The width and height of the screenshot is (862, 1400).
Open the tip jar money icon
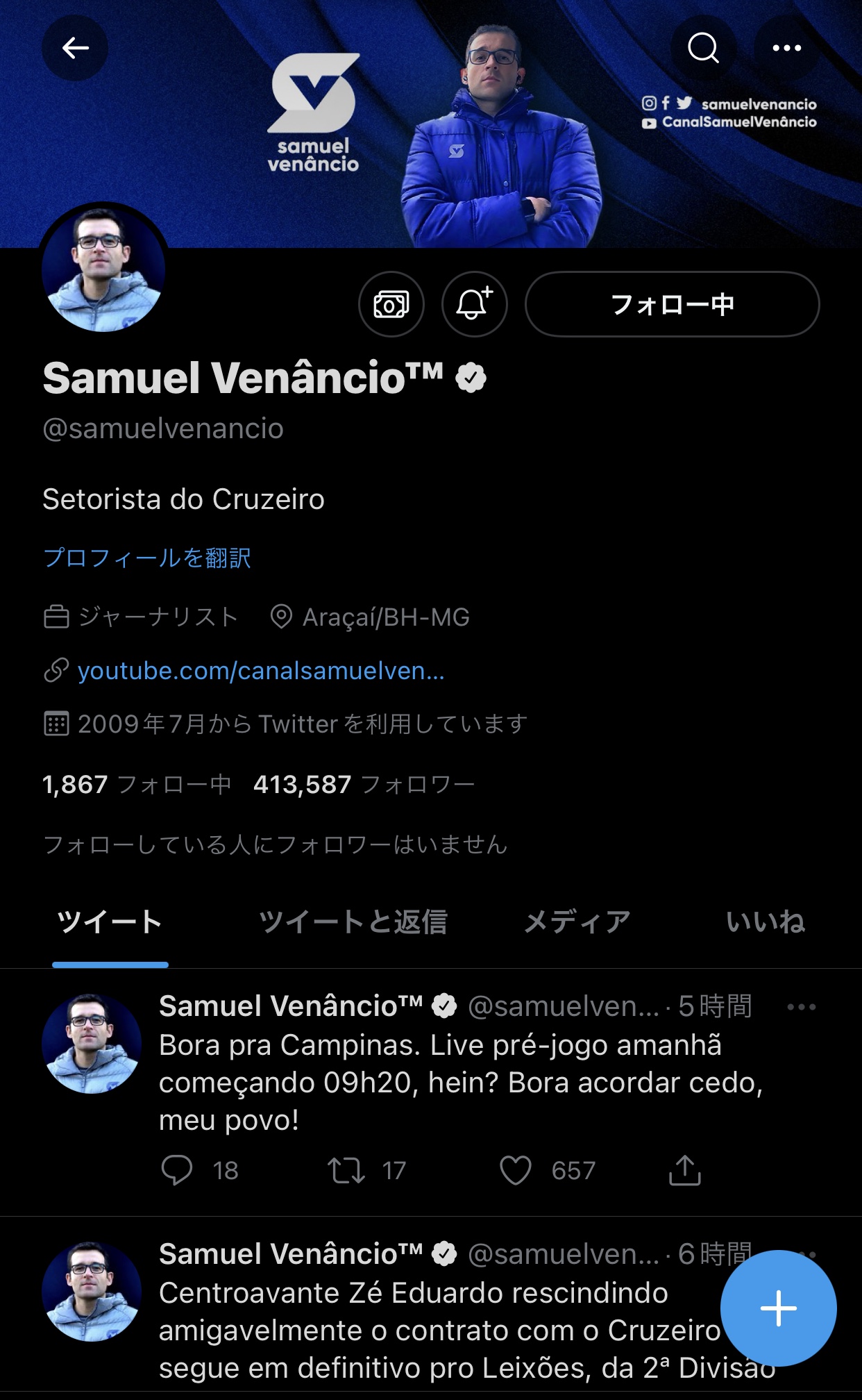(391, 304)
